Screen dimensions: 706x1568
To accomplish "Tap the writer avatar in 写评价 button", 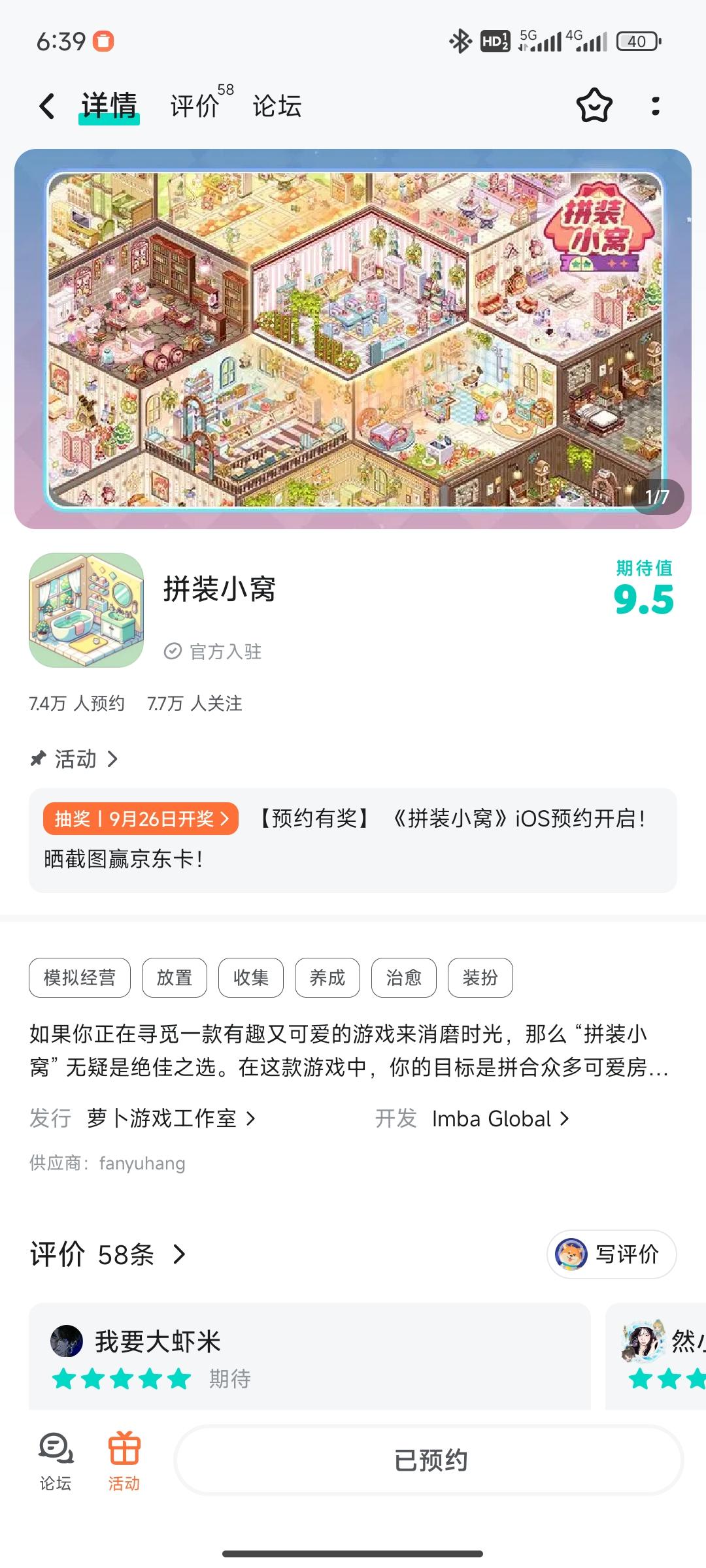I will pos(571,1254).
